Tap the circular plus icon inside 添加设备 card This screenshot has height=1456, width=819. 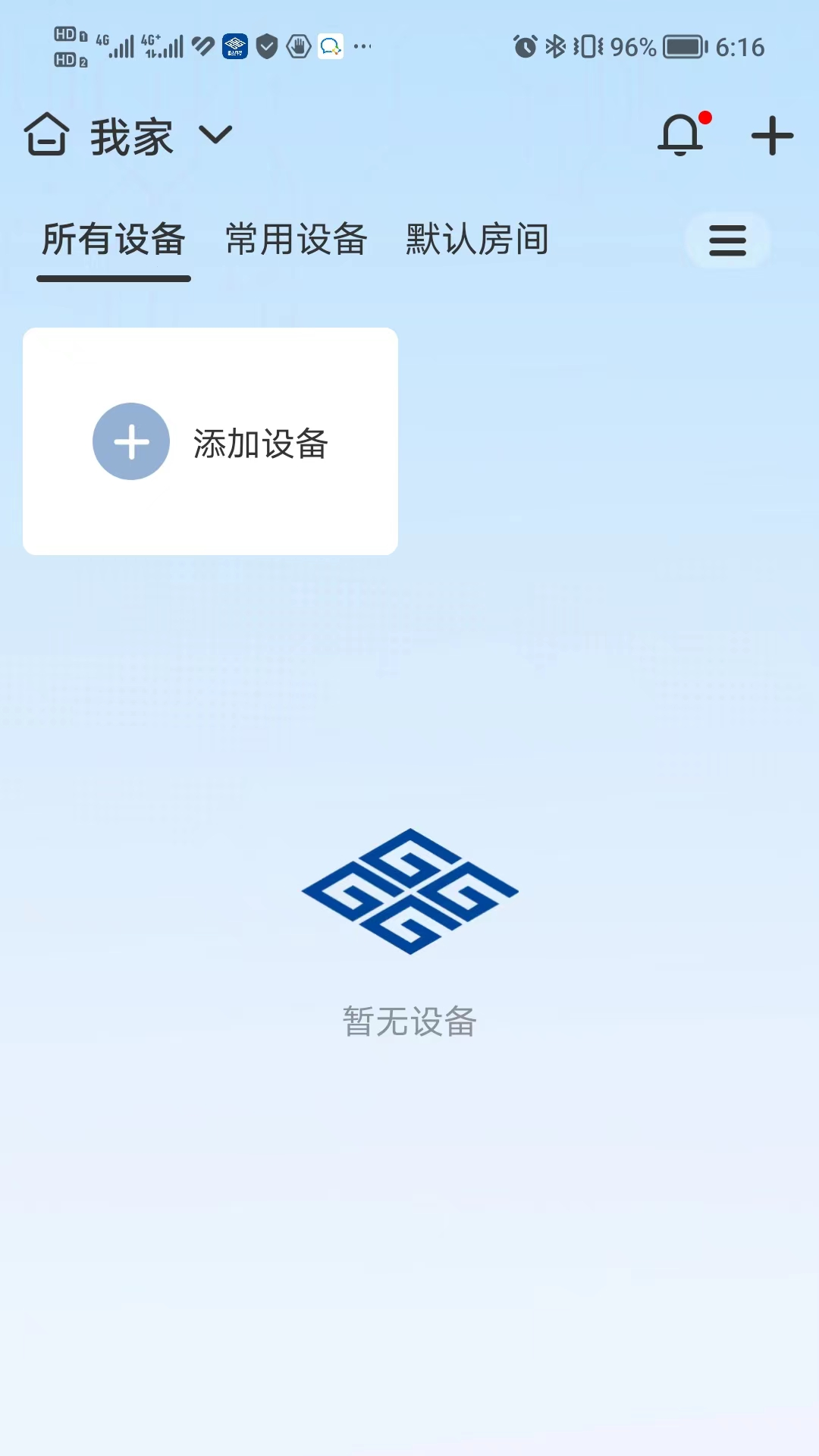point(130,441)
